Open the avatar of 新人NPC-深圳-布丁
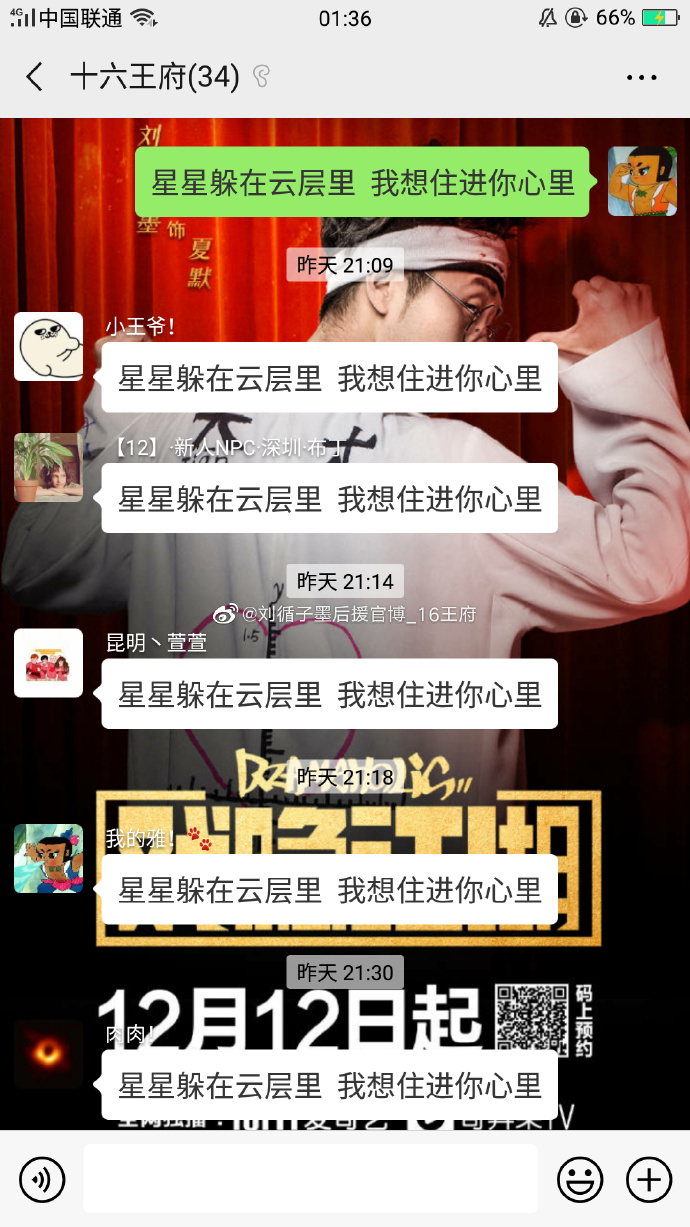This screenshot has height=1227, width=690. point(48,467)
